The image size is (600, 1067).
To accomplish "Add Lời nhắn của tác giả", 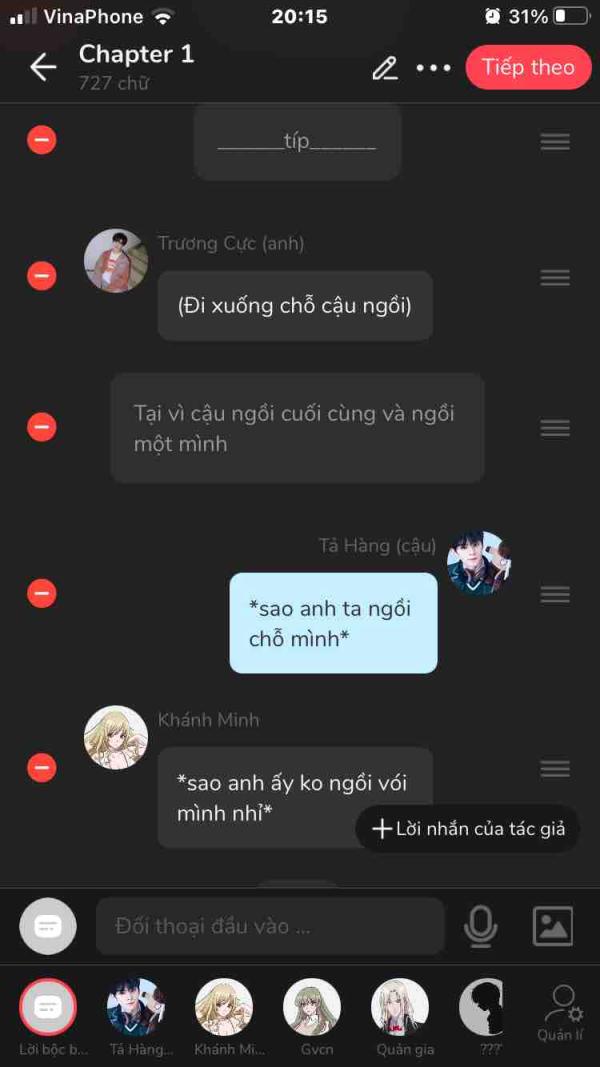I will tap(468, 828).
